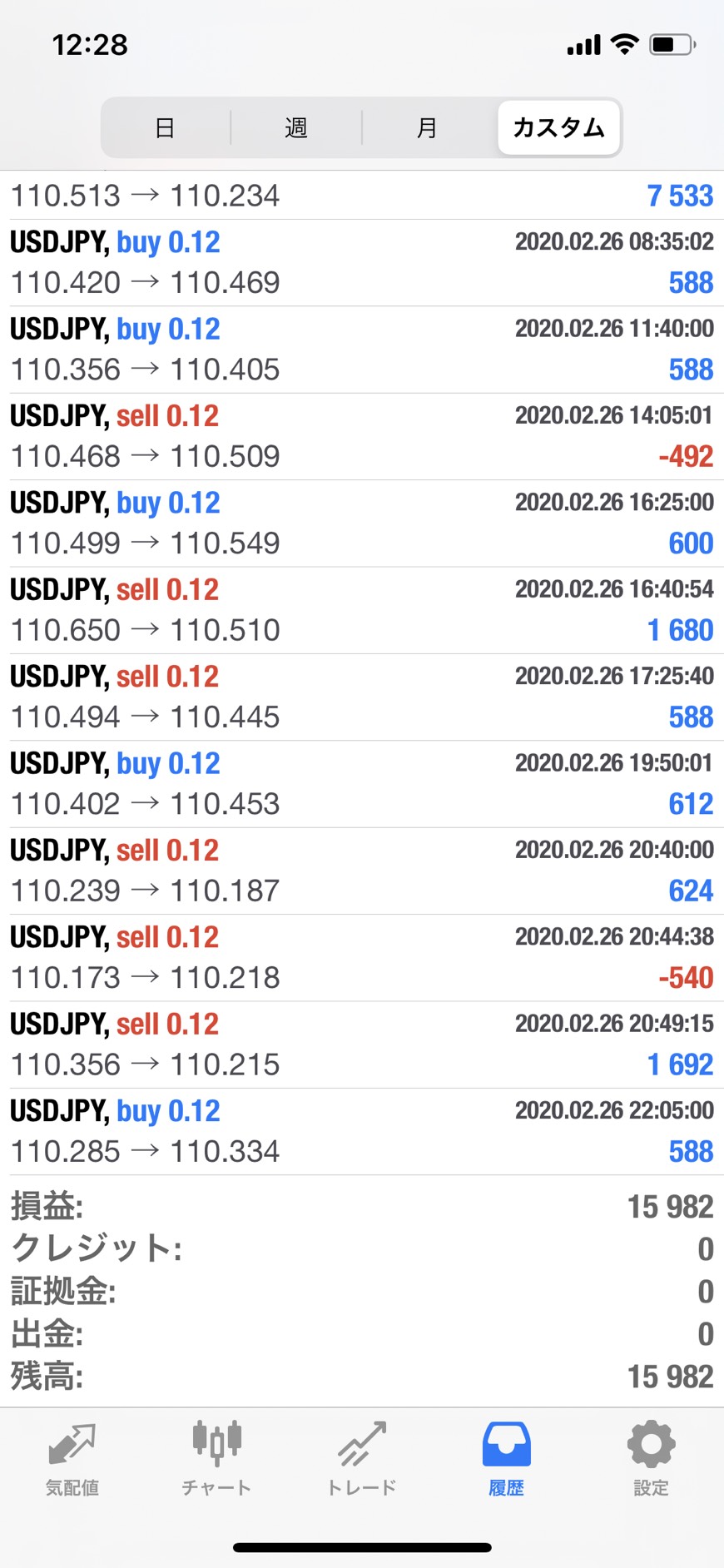Tap the losing sell trade at 20:44:38
Screen dimensions: 724x1568
click(362, 958)
